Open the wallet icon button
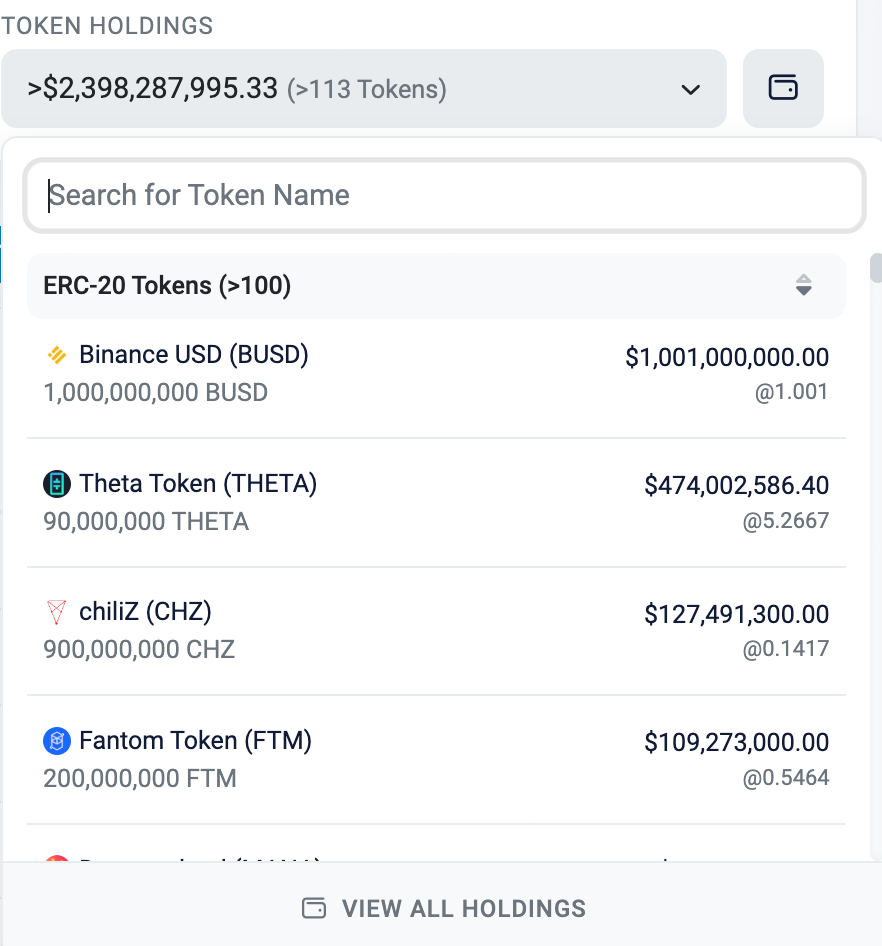Viewport: 882px width, 946px height. click(x=783, y=89)
